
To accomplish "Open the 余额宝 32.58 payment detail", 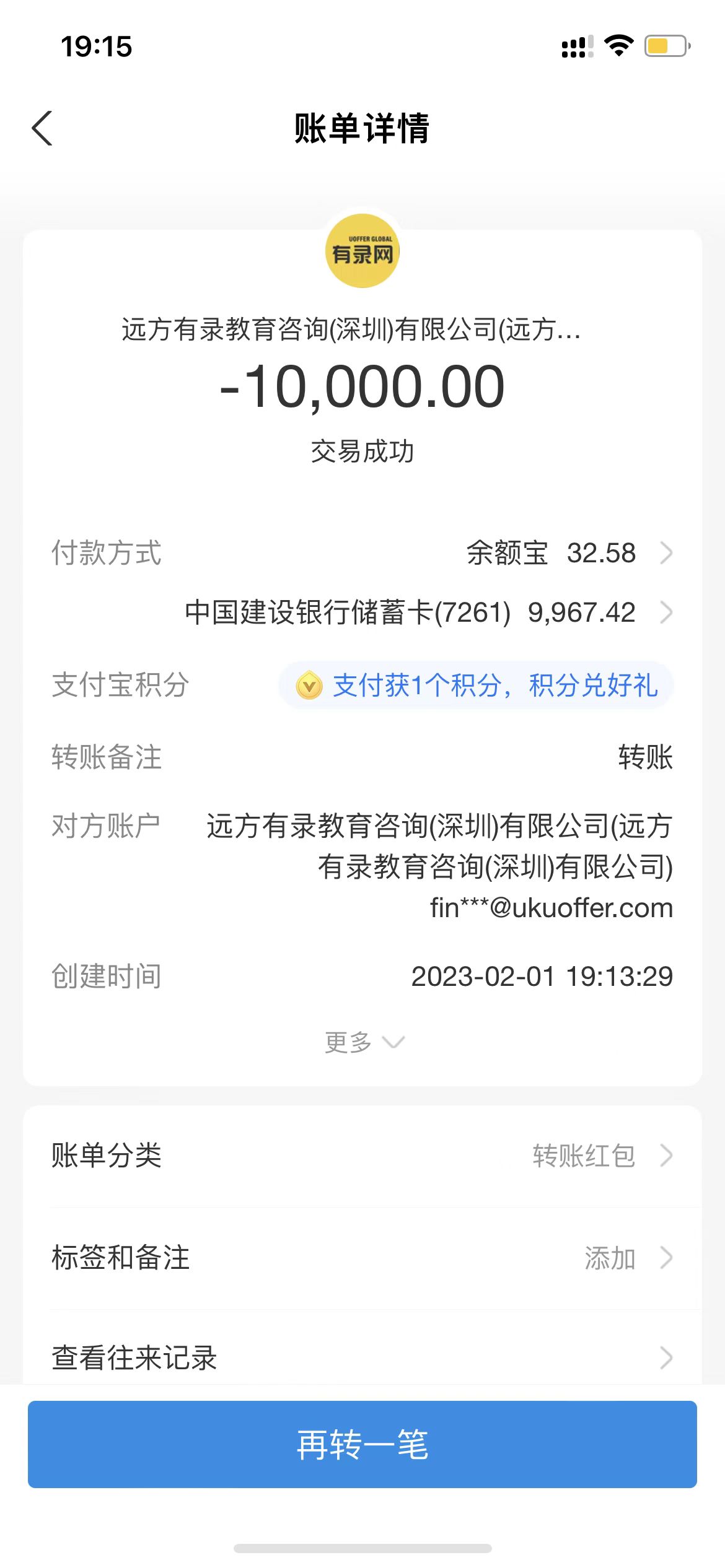I will pyautogui.click(x=568, y=553).
